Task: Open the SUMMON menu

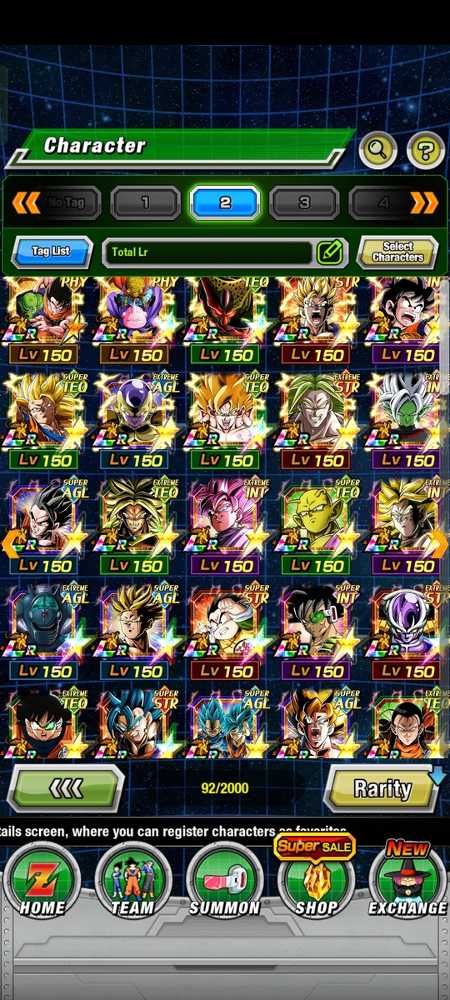Action: point(225,881)
